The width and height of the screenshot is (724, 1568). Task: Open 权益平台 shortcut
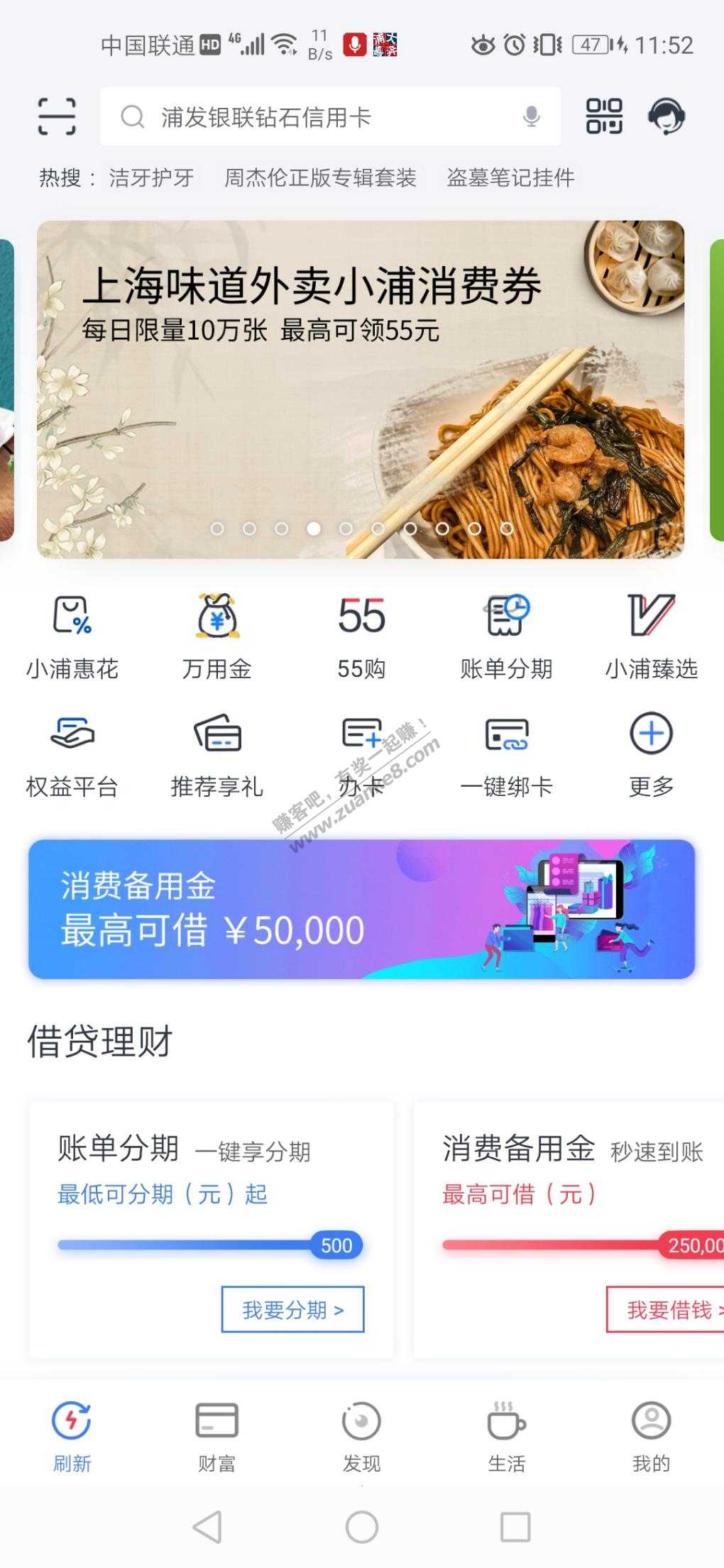click(72, 756)
